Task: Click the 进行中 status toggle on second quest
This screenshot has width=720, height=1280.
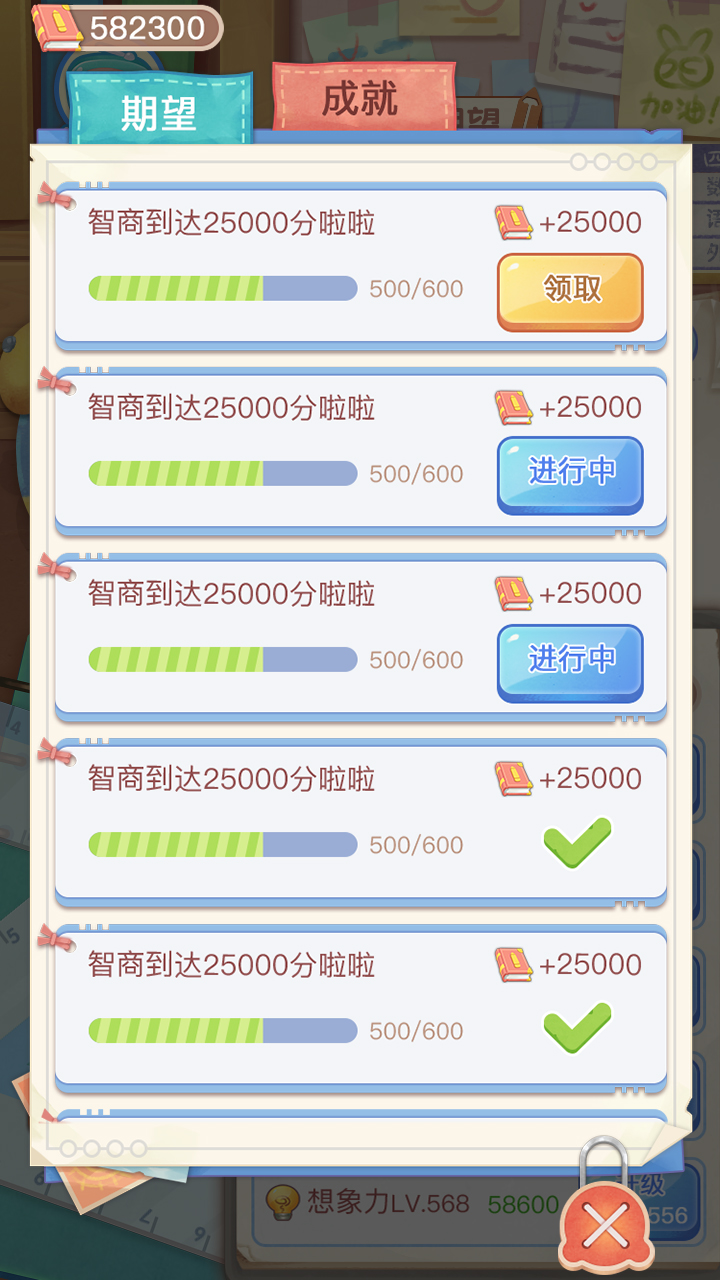Action: 569,474
